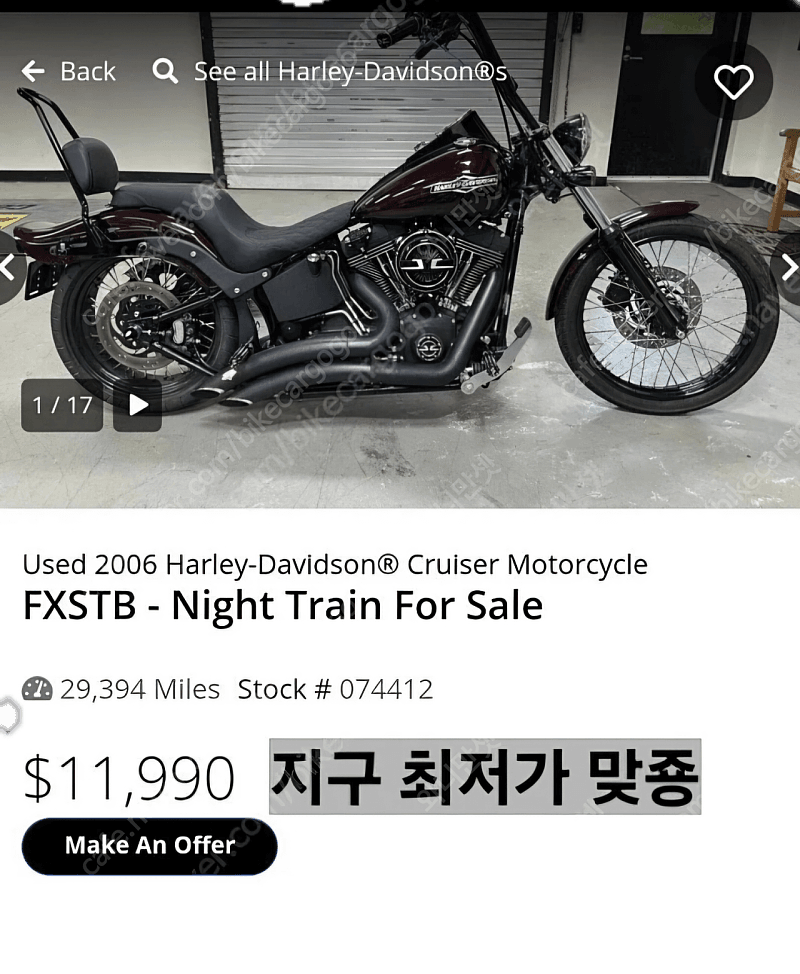
Task: Play the photo slideshow
Action: pos(138,405)
